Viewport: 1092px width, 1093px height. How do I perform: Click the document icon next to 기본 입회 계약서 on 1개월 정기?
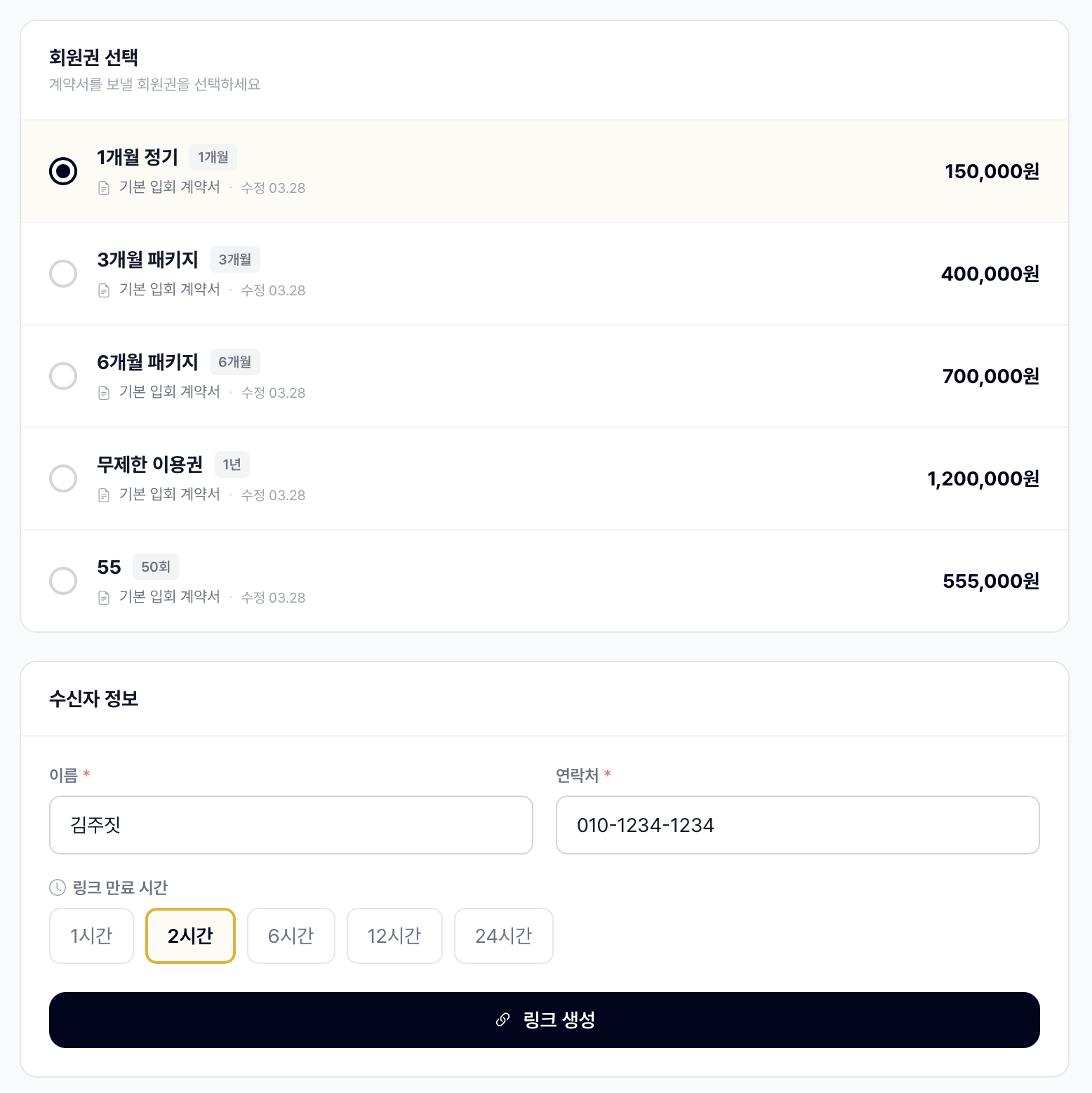pos(103,187)
